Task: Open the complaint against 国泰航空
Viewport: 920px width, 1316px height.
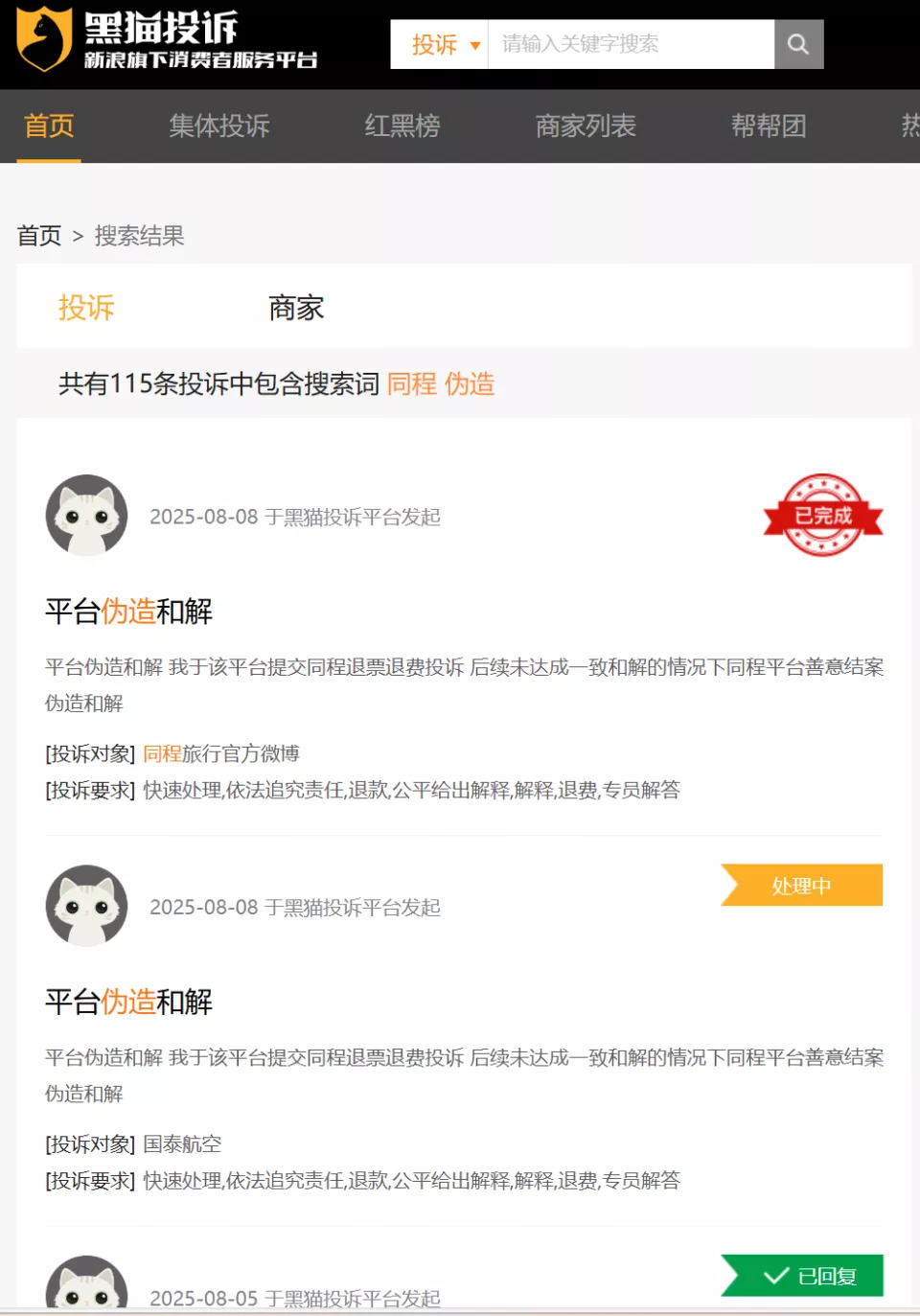Action: (128, 1002)
